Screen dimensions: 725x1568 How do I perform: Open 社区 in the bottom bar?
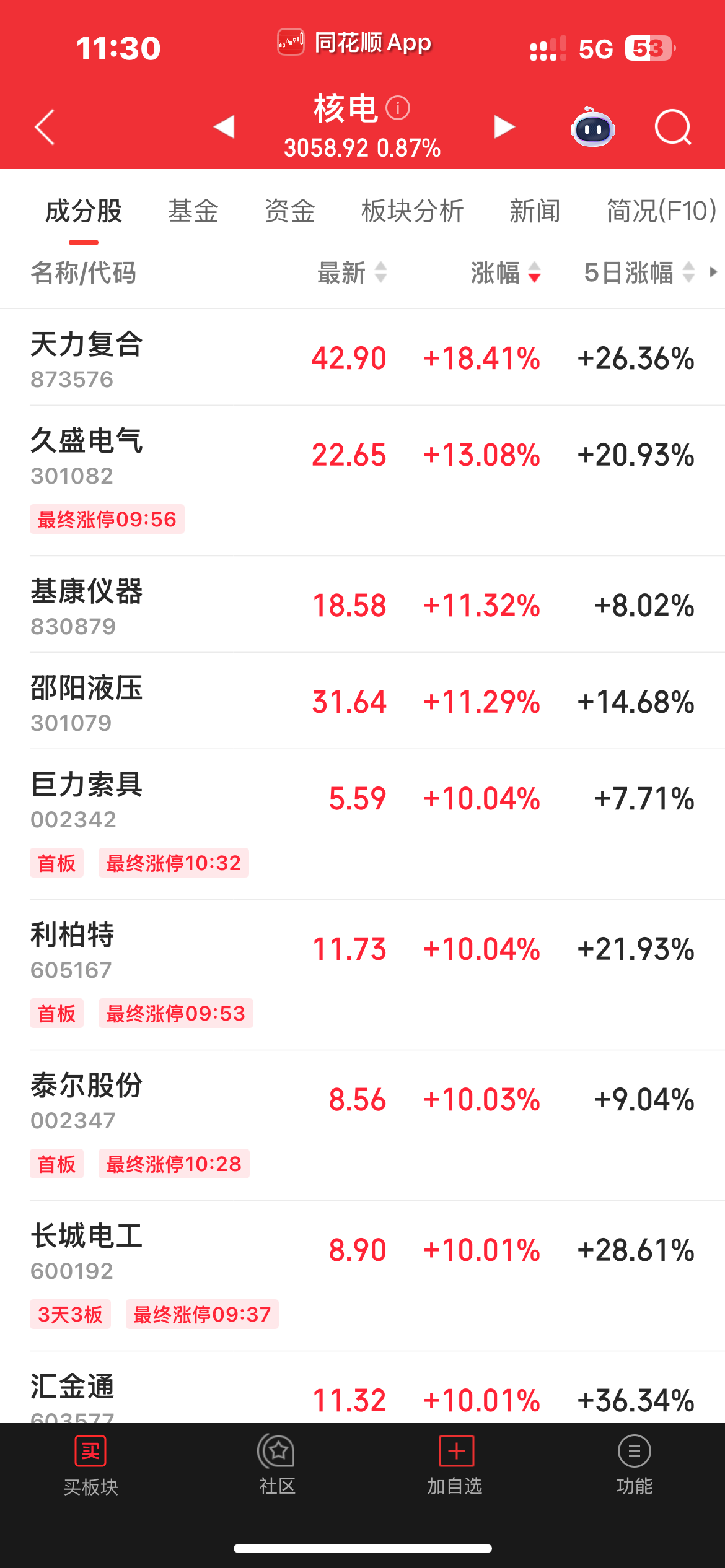[x=276, y=1465]
